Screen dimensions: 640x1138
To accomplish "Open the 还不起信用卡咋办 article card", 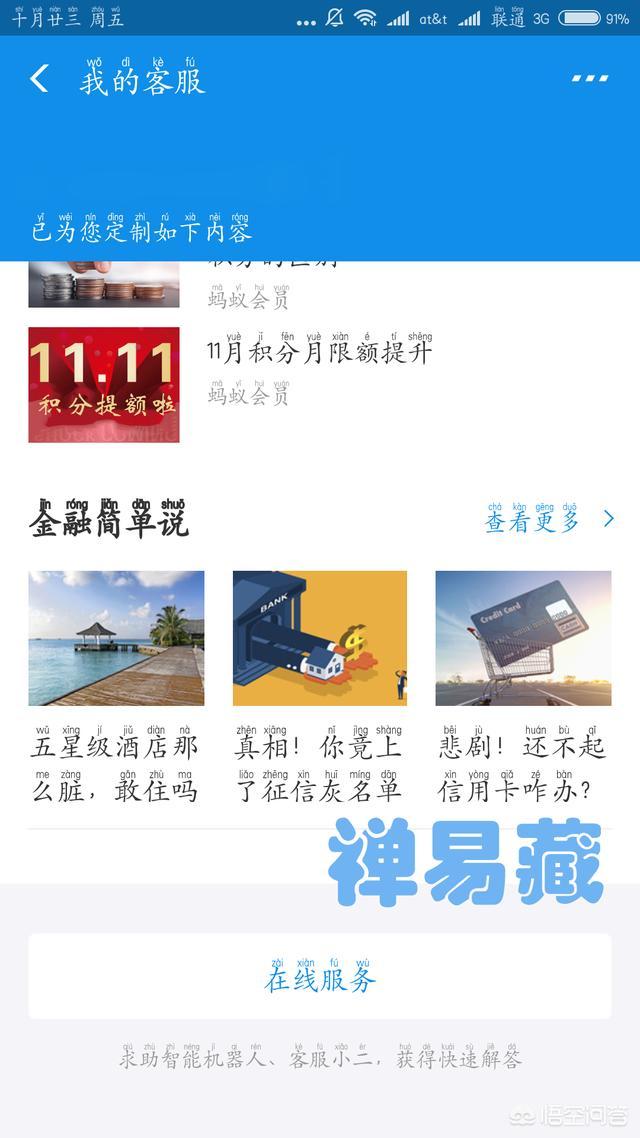I will [523, 688].
